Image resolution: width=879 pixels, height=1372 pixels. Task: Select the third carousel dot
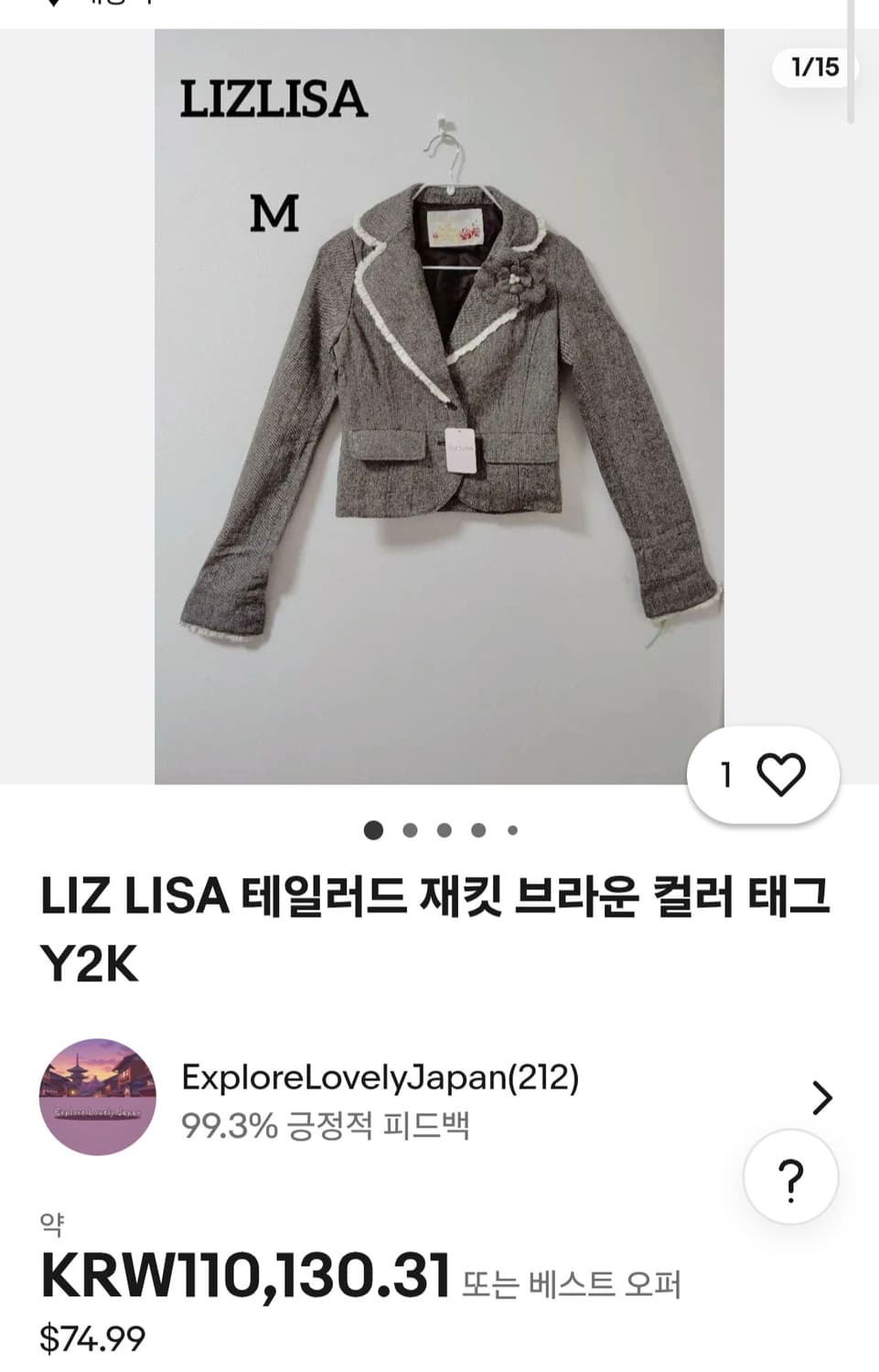[442, 831]
